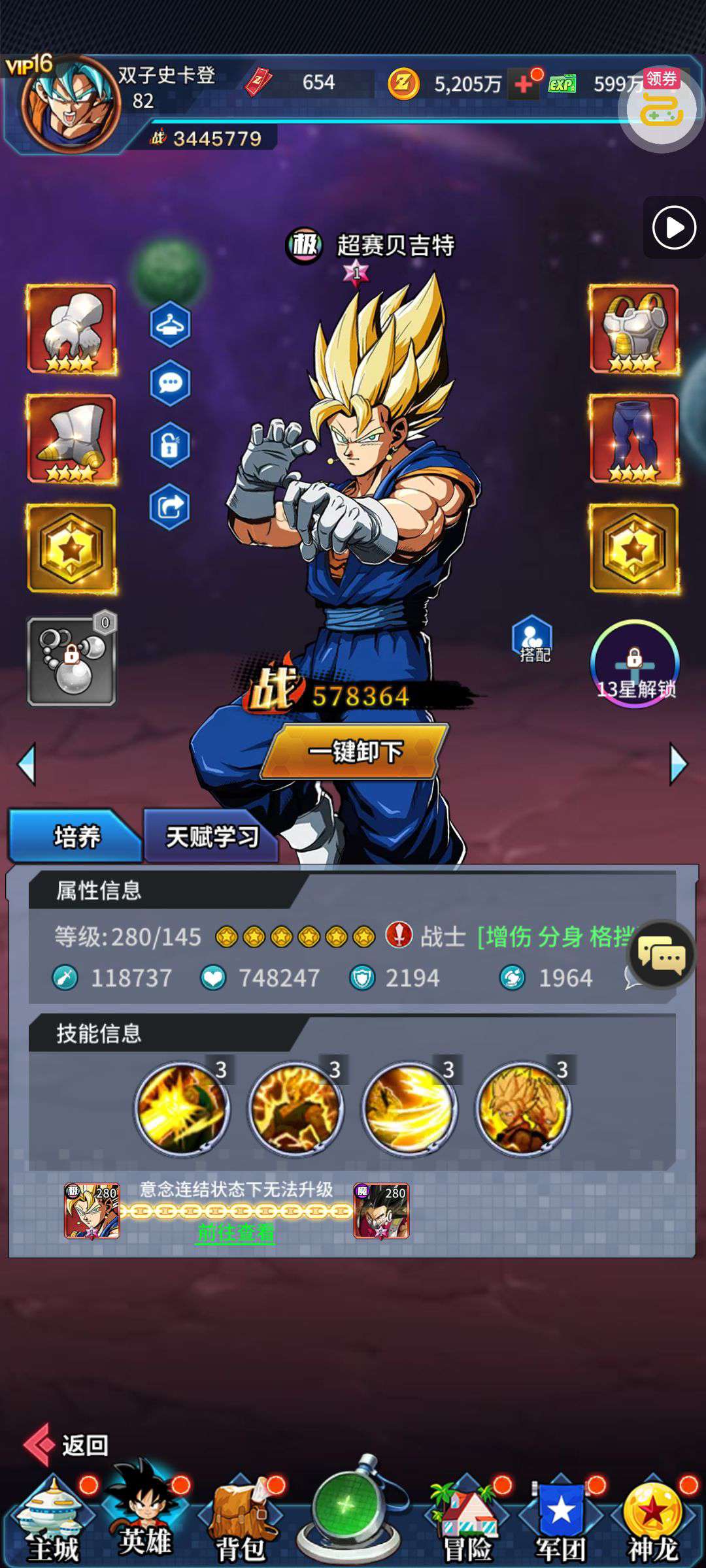Open the floating chat bubble button
706x1568 pixels.
click(662, 956)
